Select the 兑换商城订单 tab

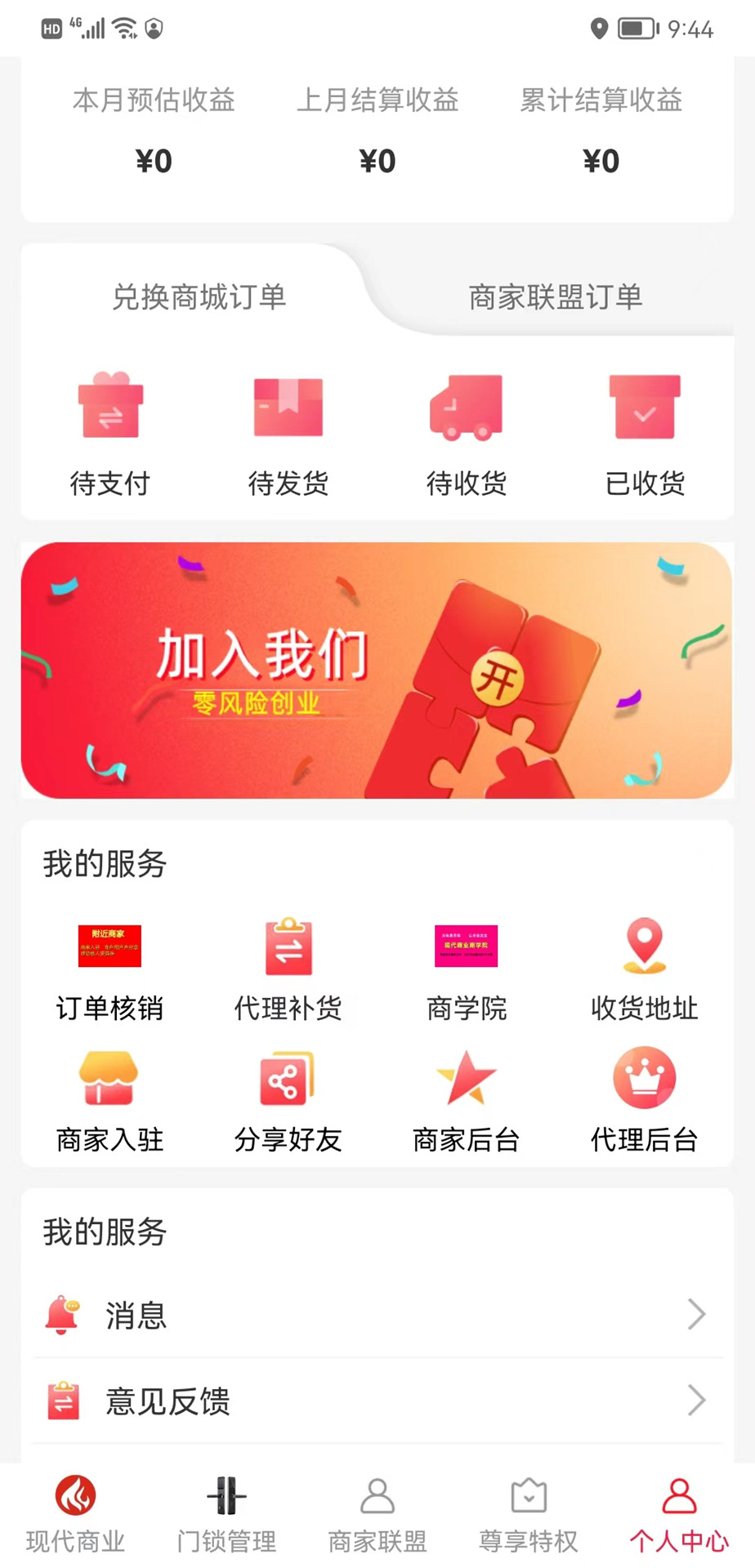pos(199,296)
